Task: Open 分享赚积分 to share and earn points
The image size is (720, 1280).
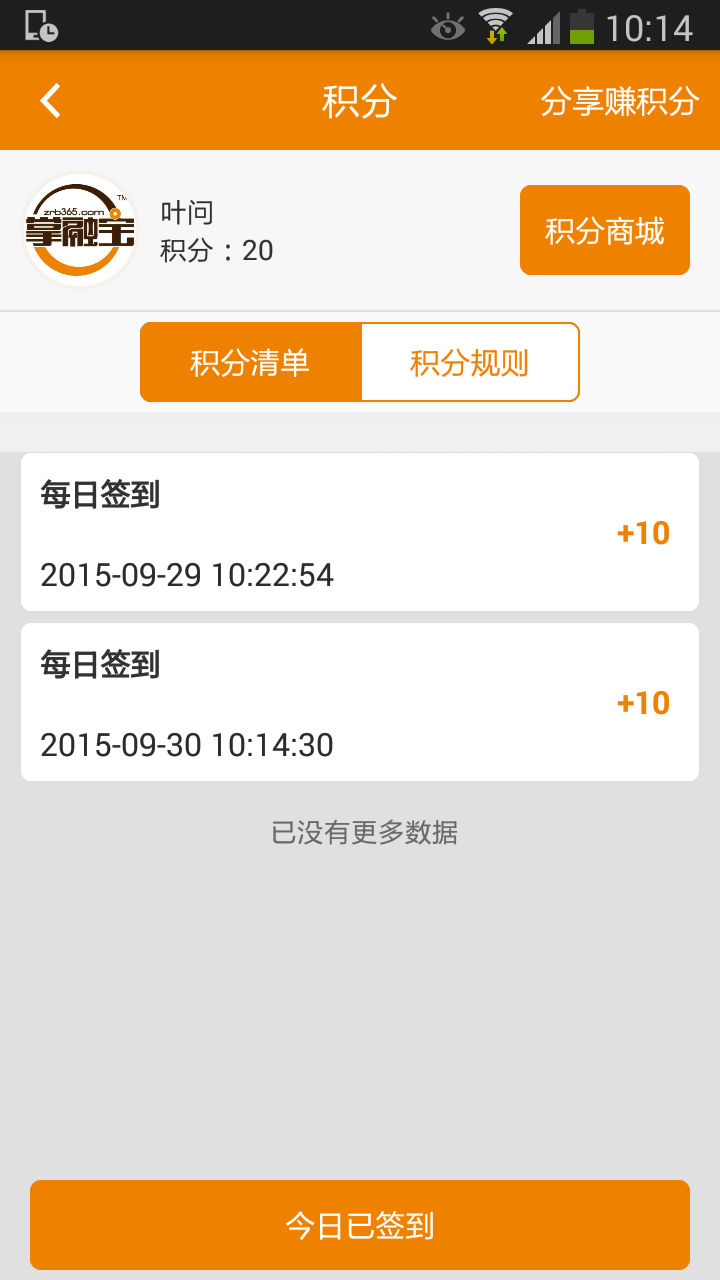Action: click(x=619, y=101)
